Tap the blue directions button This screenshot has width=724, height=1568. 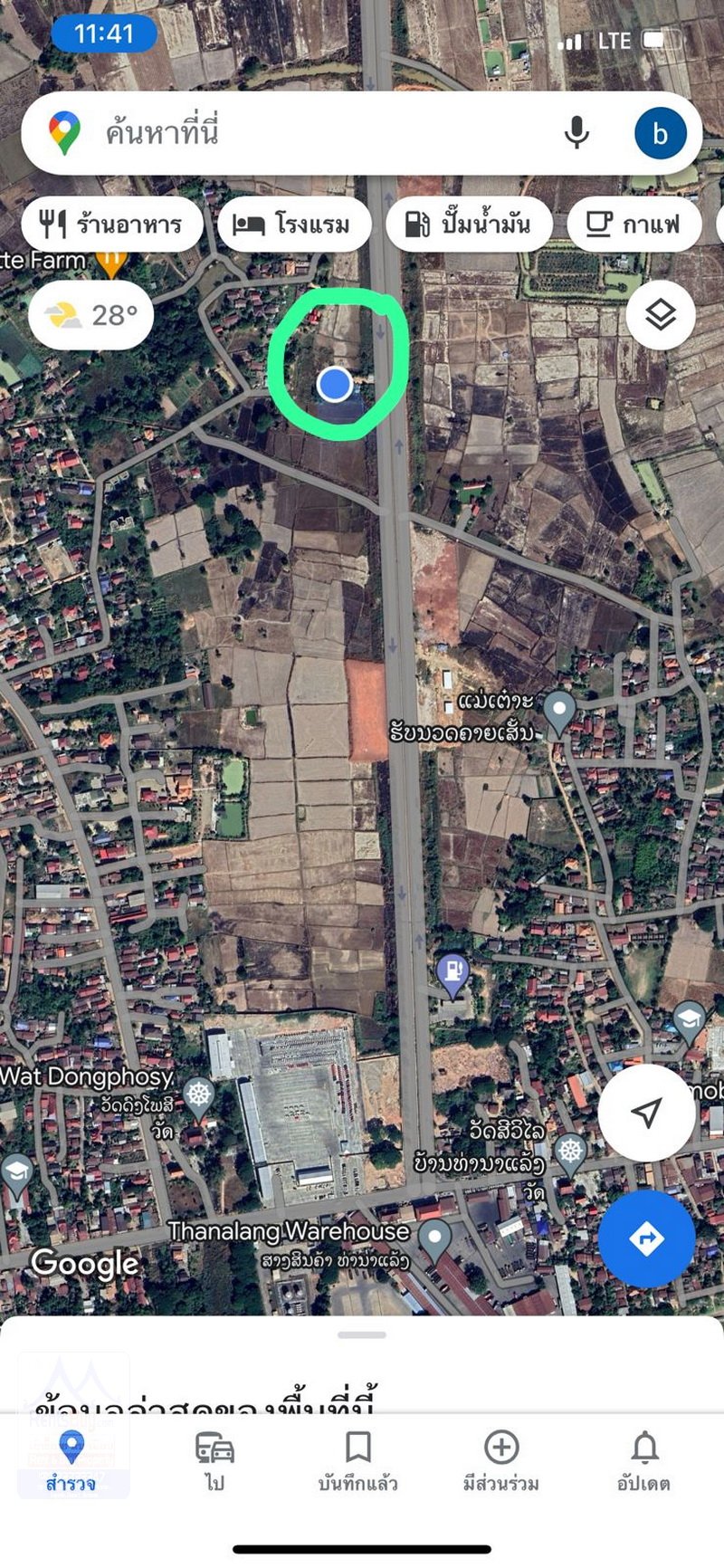646,1238
